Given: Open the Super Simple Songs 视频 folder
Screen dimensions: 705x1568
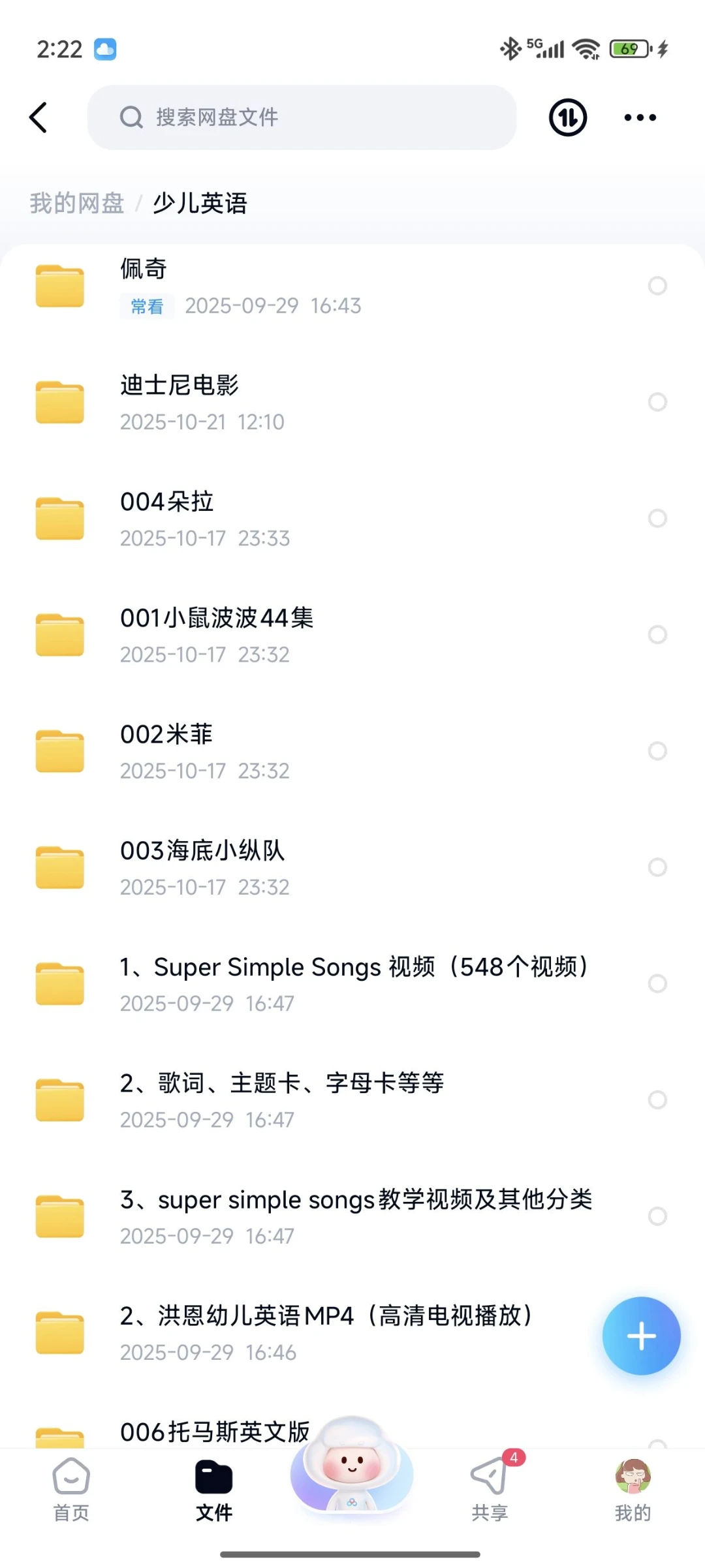Looking at the screenshot, I should tap(354, 967).
